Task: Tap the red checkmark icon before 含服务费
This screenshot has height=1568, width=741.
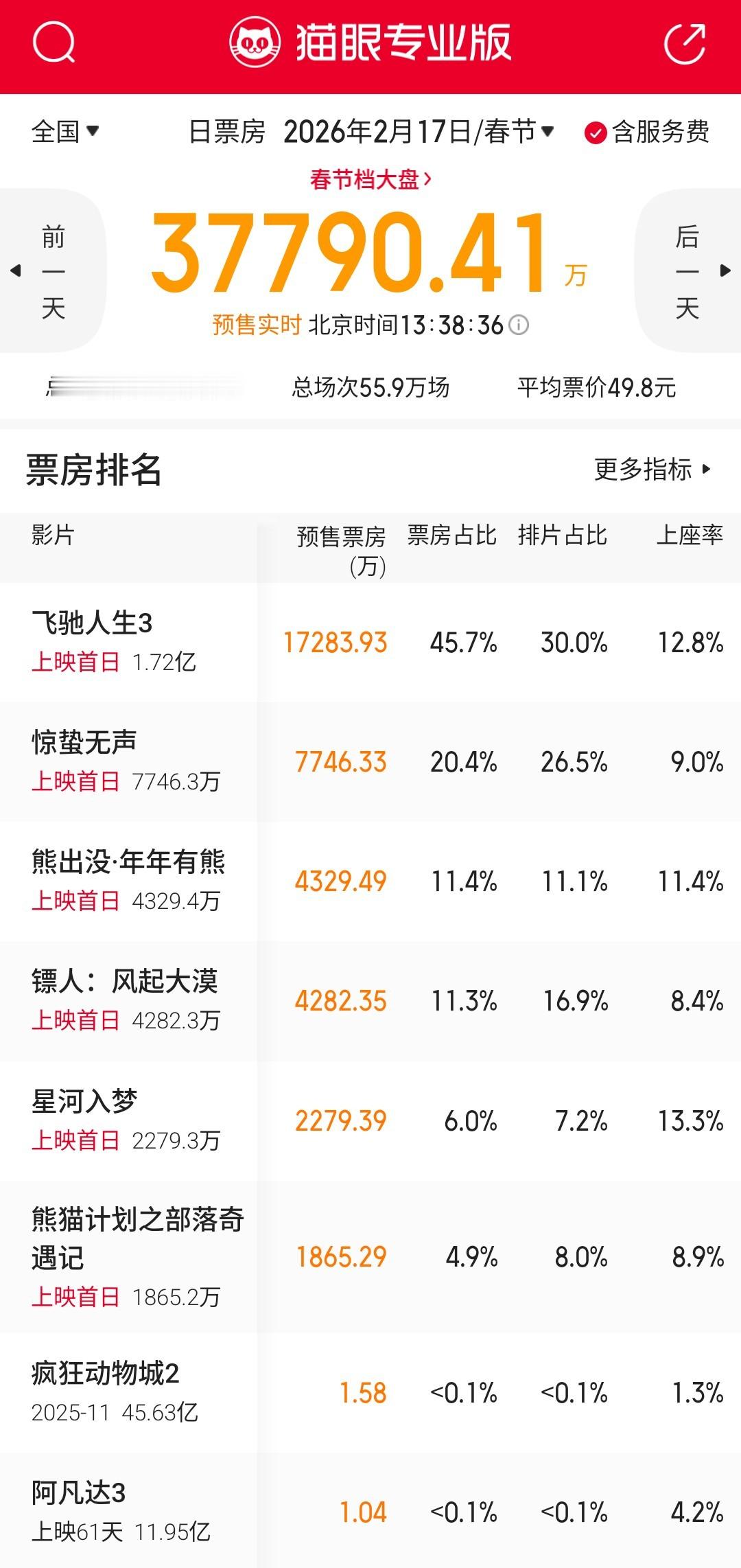Action: pyautogui.click(x=596, y=133)
